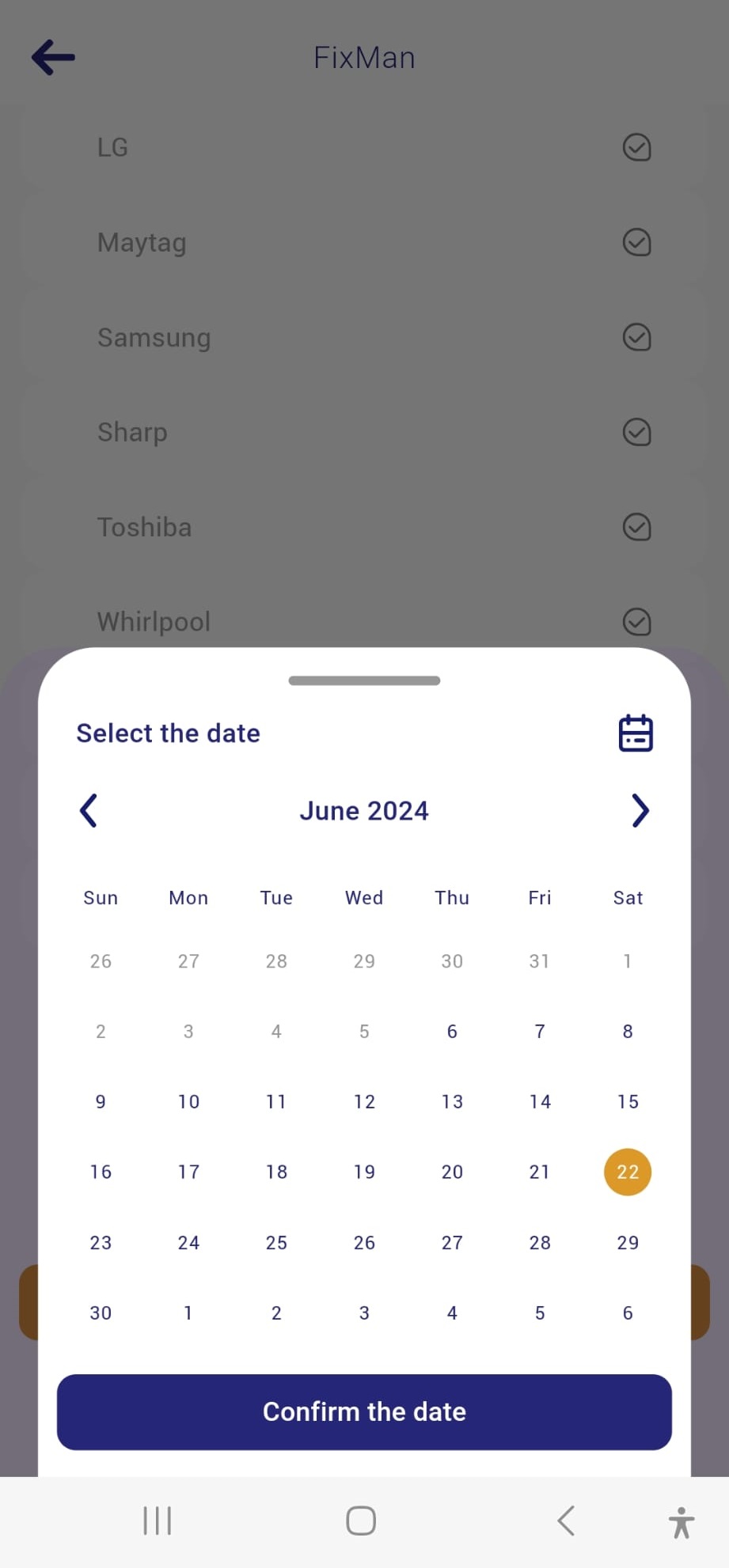Pick June 25 as the date
This screenshot has width=729, height=1568.
pos(276,1243)
